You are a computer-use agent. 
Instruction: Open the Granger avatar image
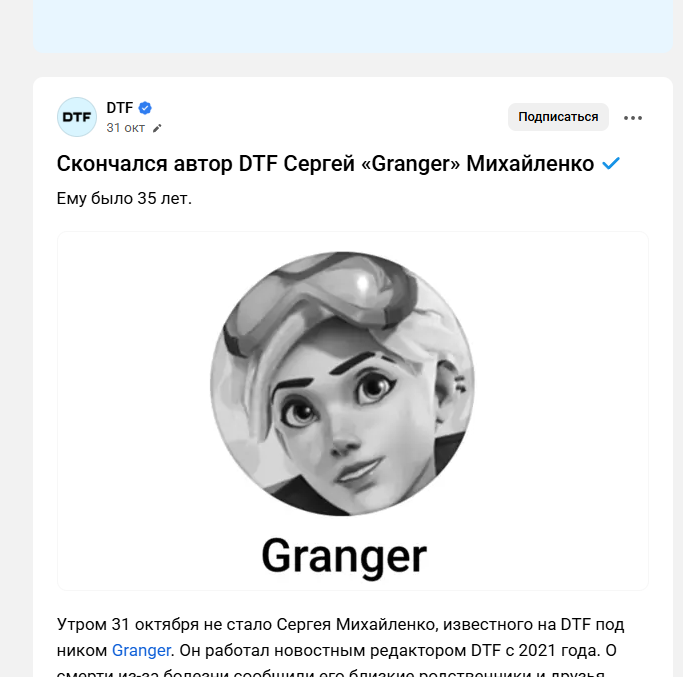[342, 384]
